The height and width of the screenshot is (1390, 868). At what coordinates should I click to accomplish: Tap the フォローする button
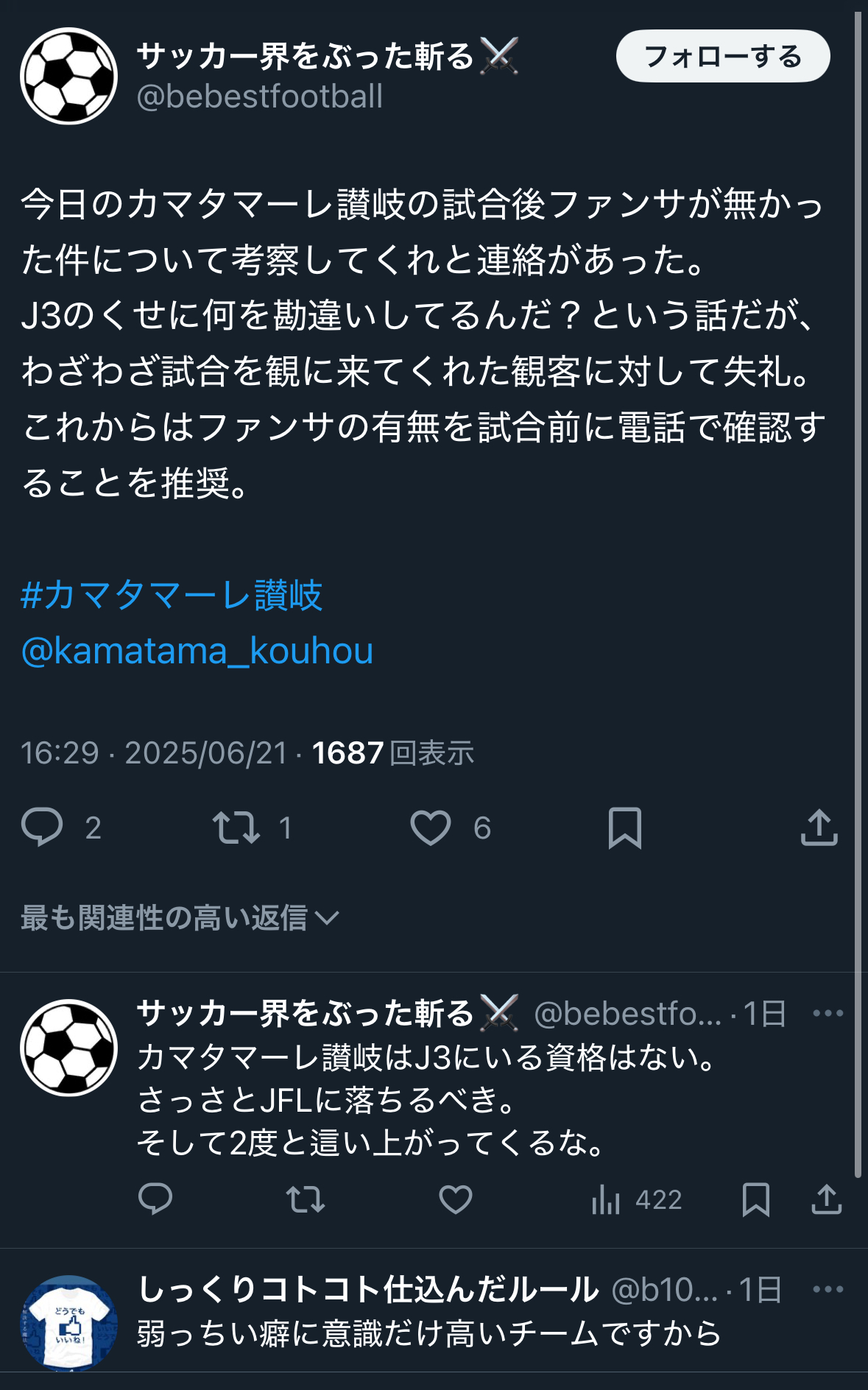pyautogui.click(x=722, y=56)
